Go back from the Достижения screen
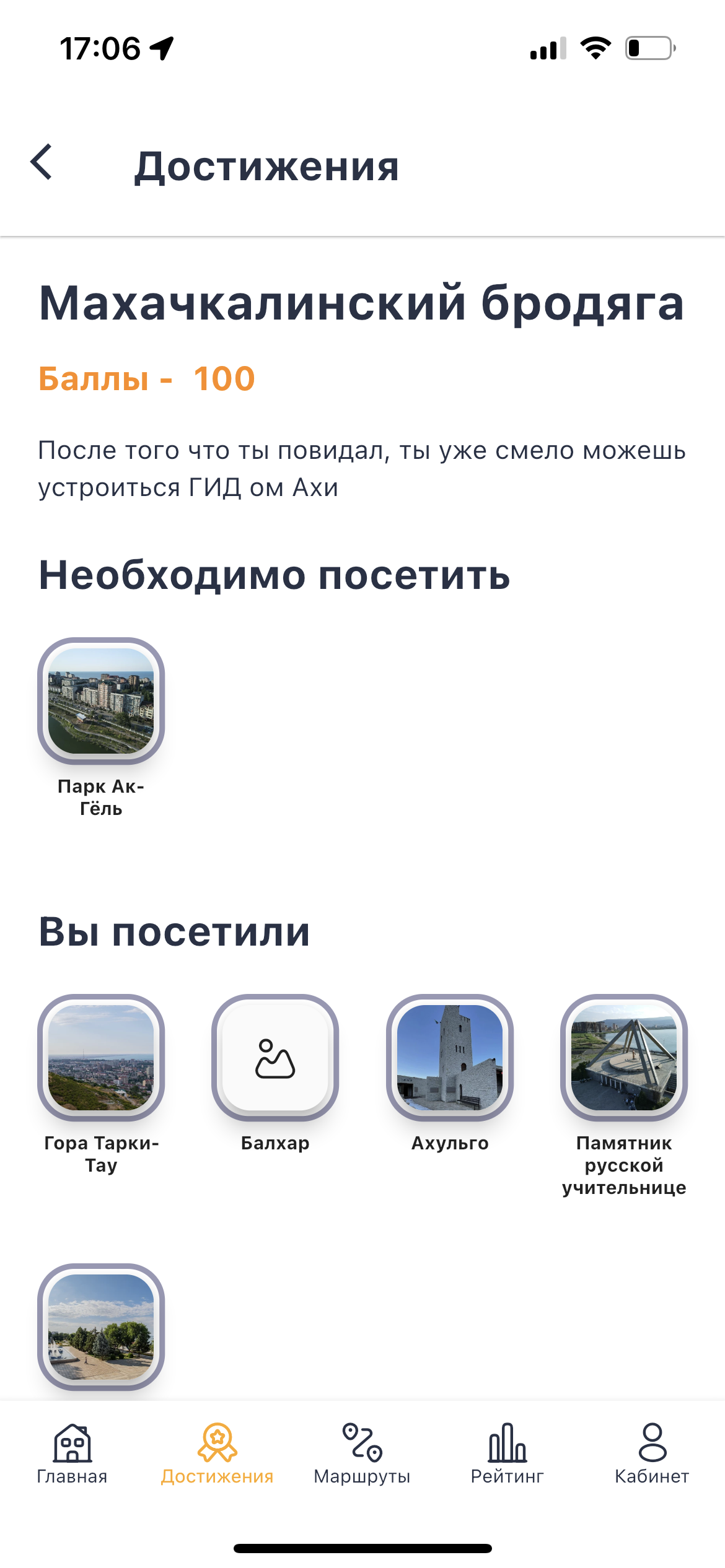This screenshot has width=725, height=1568. pos(42,162)
